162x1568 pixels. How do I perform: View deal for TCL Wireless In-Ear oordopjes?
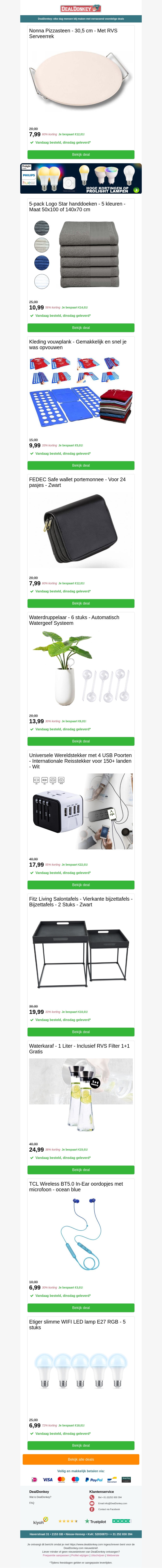pyautogui.click(x=81, y=1308)
